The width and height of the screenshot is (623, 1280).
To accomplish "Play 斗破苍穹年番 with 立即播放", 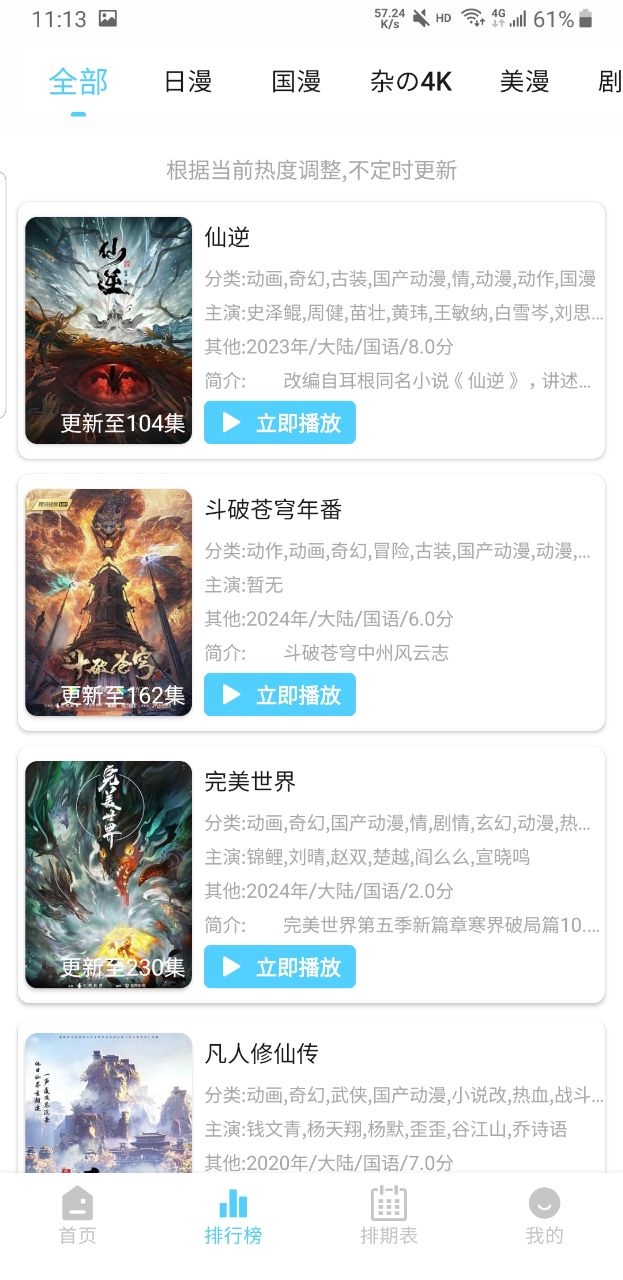I will [x=280, y=694].
